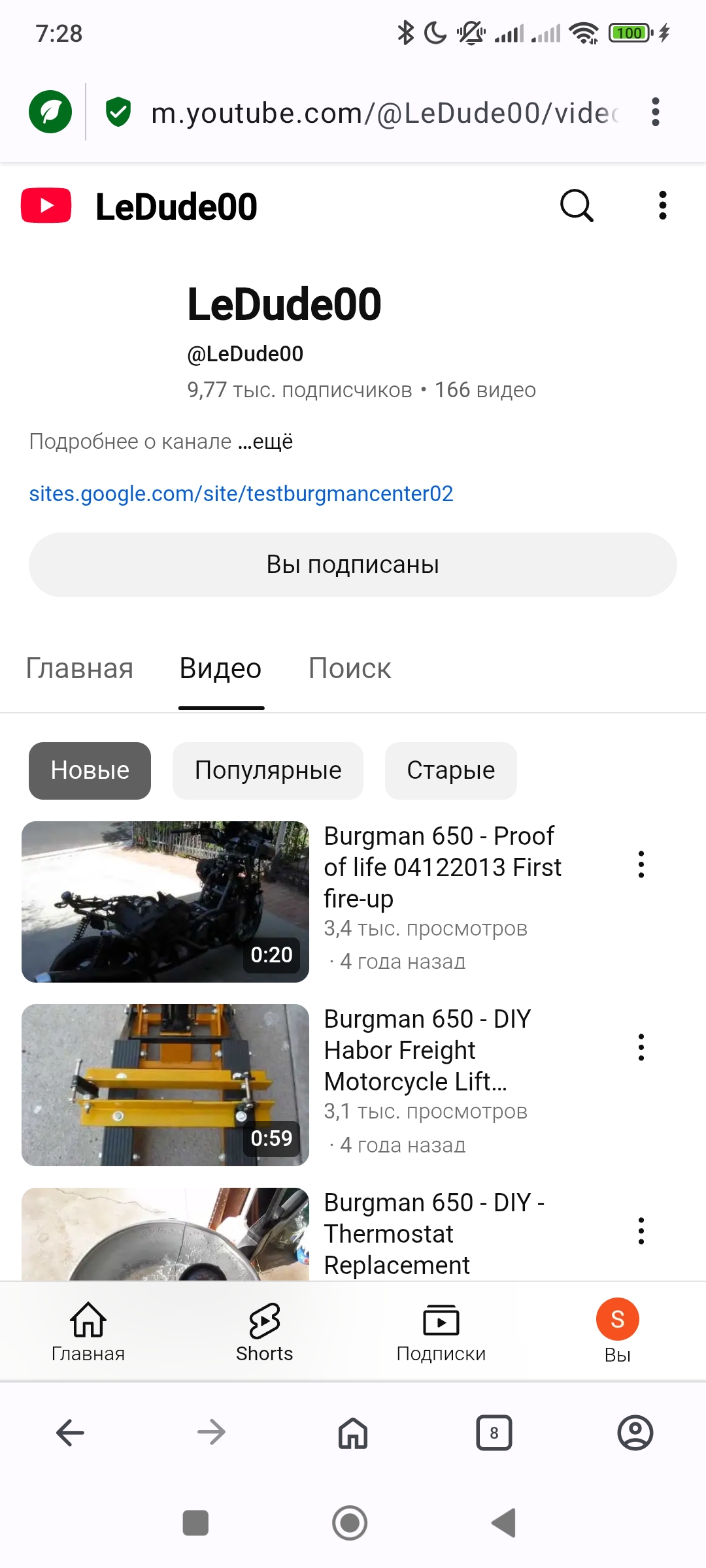
Task: Open the Вы profile tab
Action: (618, 1331)
